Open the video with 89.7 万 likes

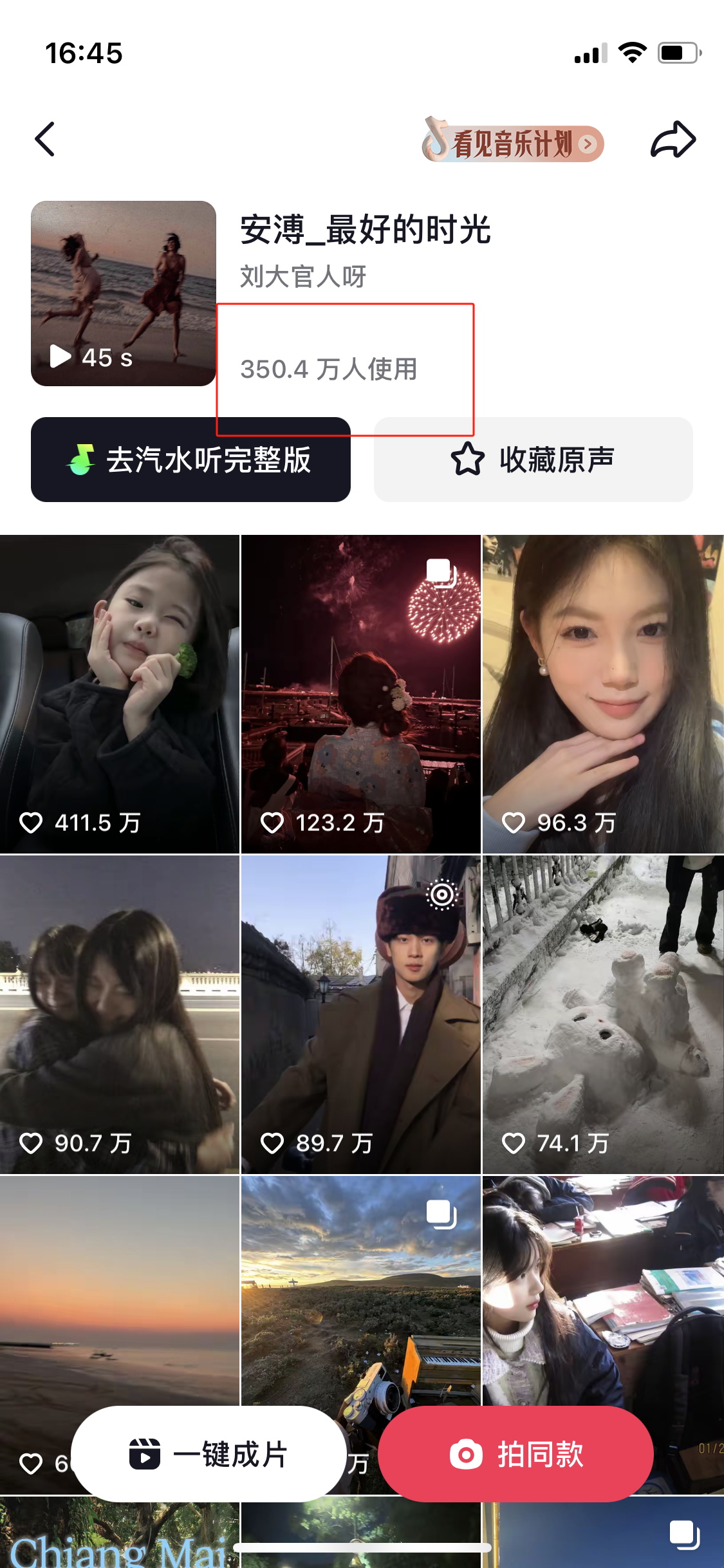click(x=360, y=1014)
